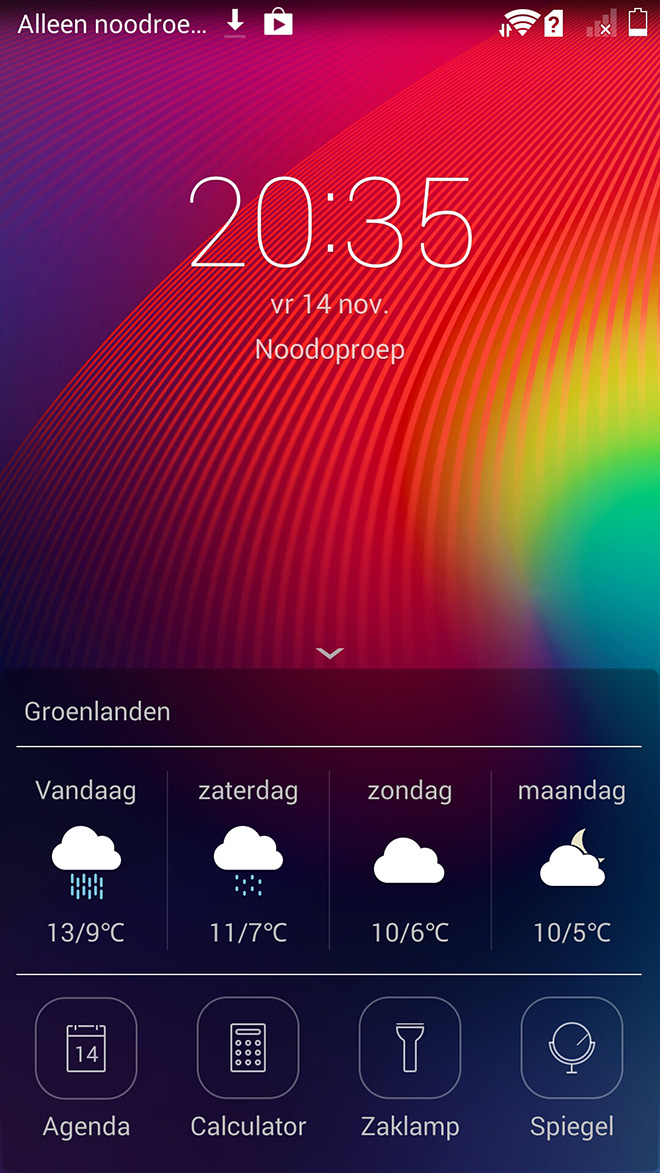View the zondag weather forecast
Screen dimensions: 660x1173
click(x=410, y=861)
